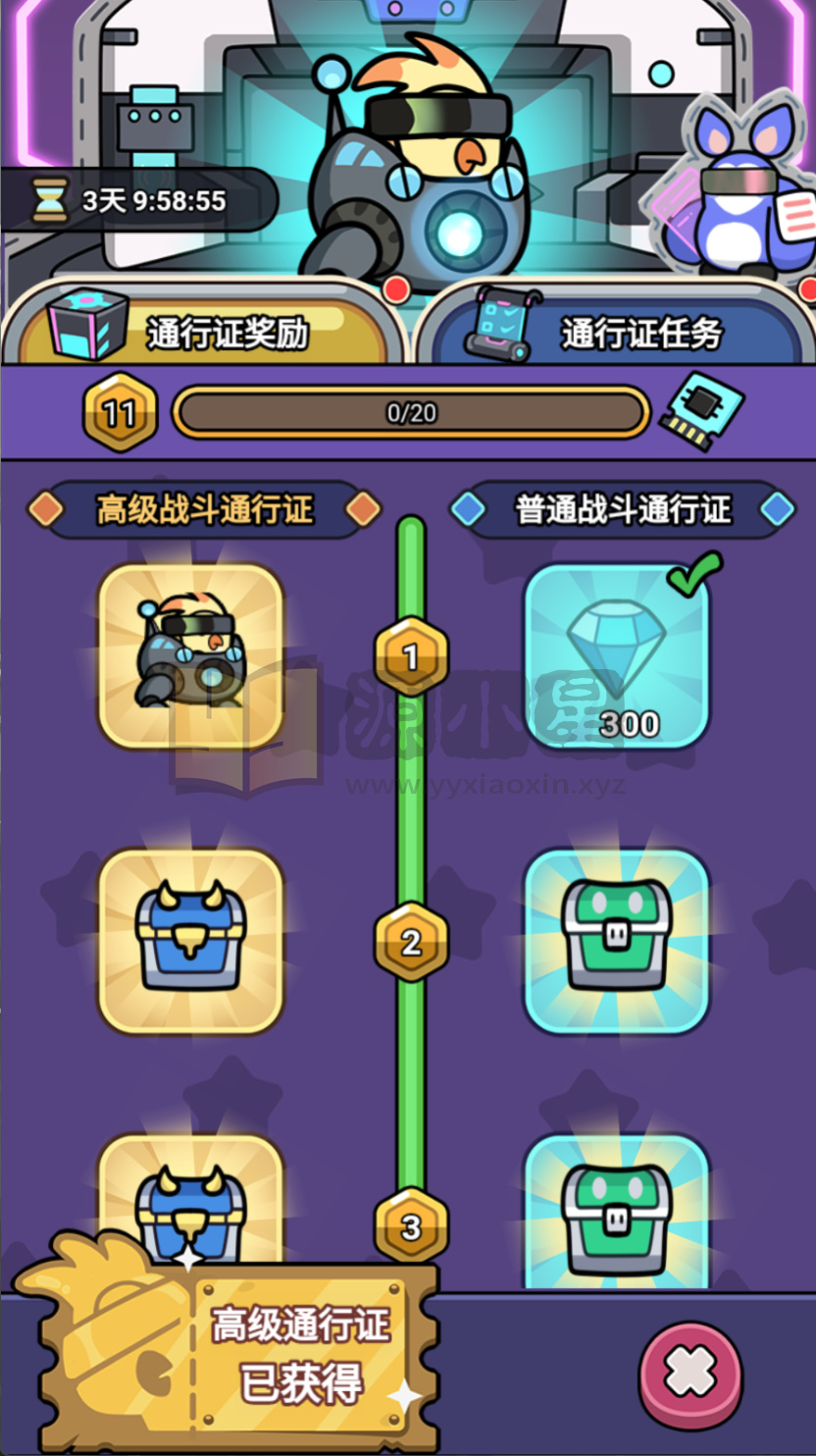
Task: Expand the tier 2 hexagon marker
Action: coord(409,940)
